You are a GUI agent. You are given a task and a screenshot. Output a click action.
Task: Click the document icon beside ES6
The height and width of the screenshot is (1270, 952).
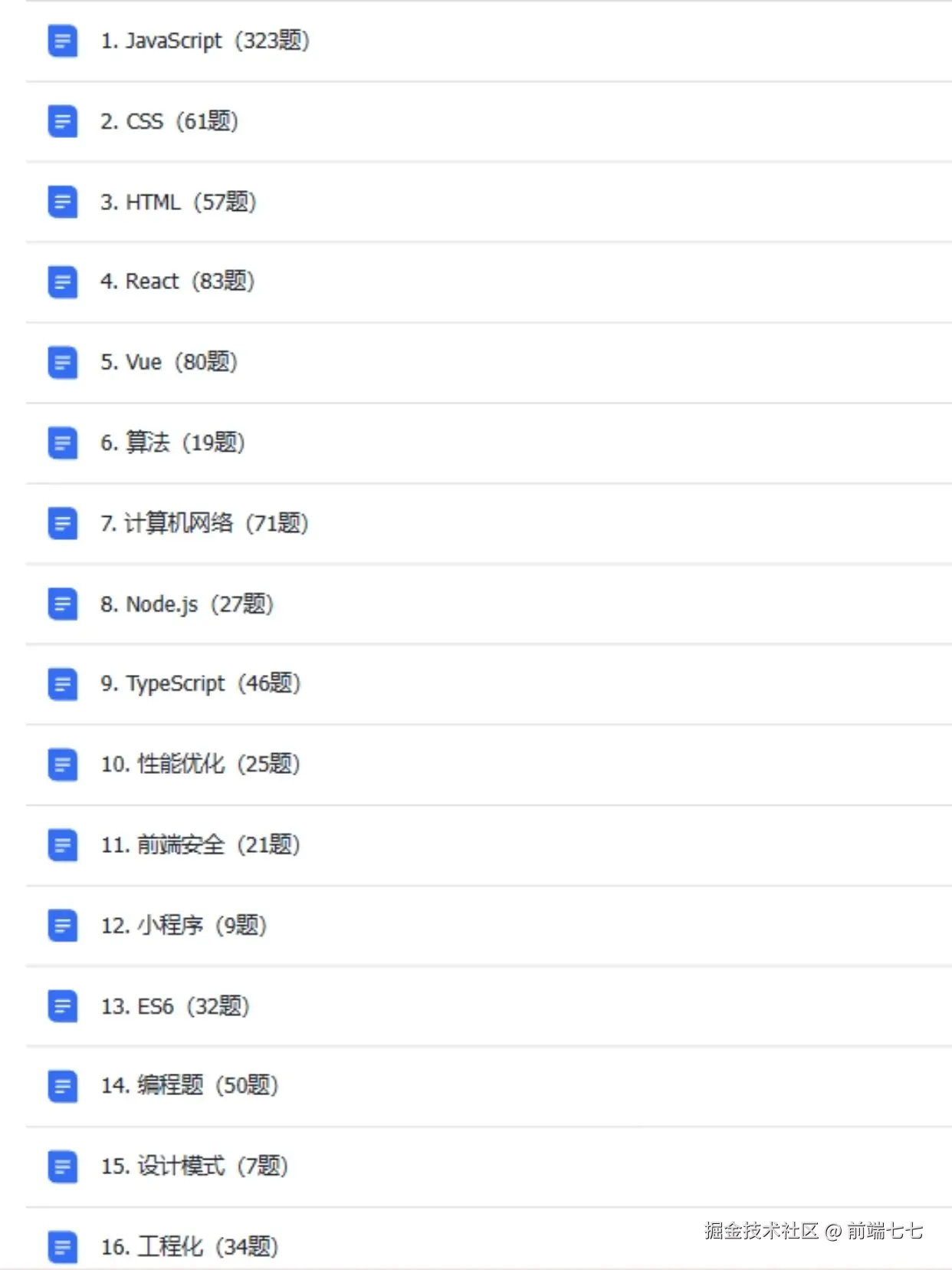(62, 1006)
